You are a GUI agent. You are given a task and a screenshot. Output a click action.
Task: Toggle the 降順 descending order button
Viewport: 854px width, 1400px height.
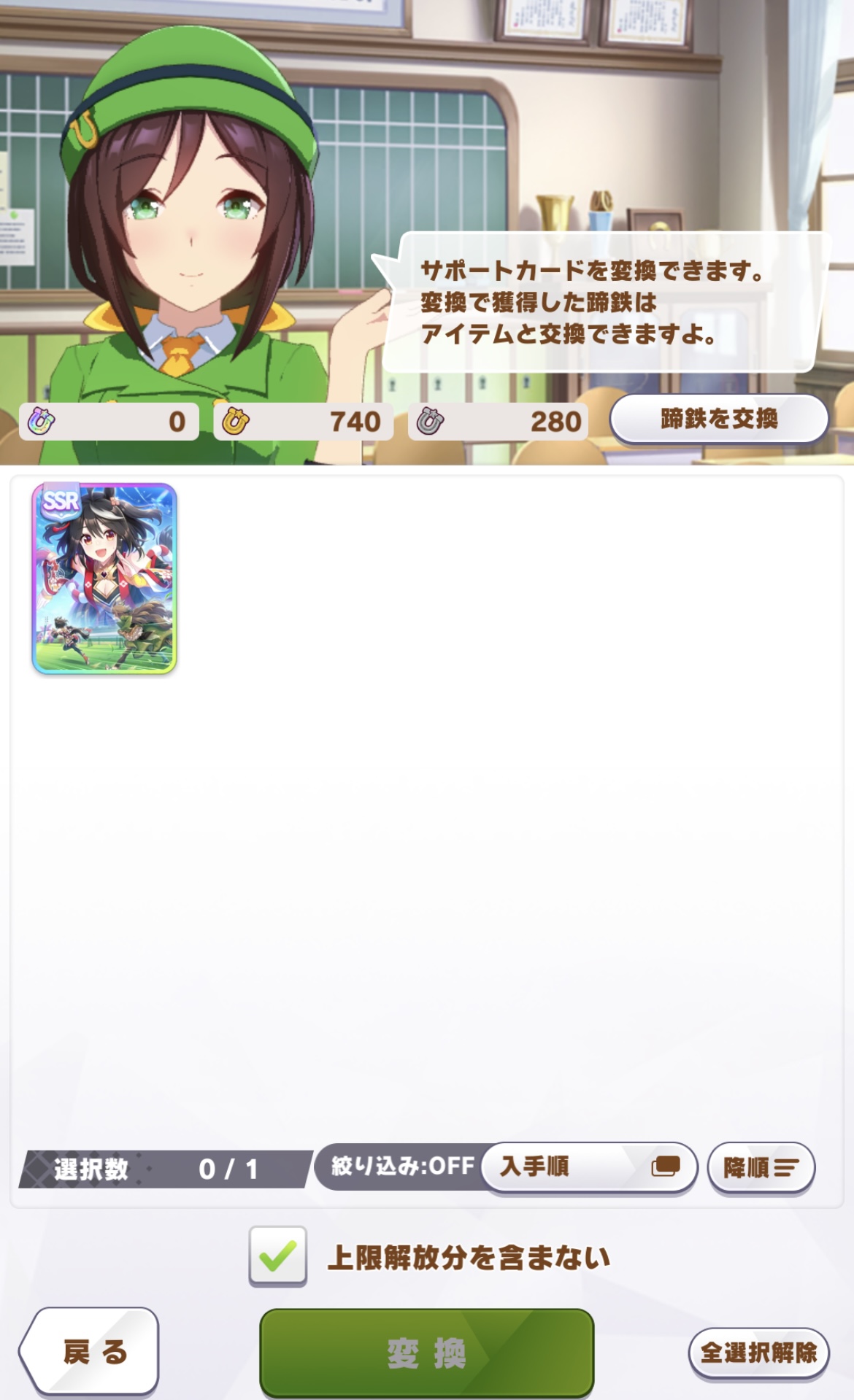click(761, 1167)
